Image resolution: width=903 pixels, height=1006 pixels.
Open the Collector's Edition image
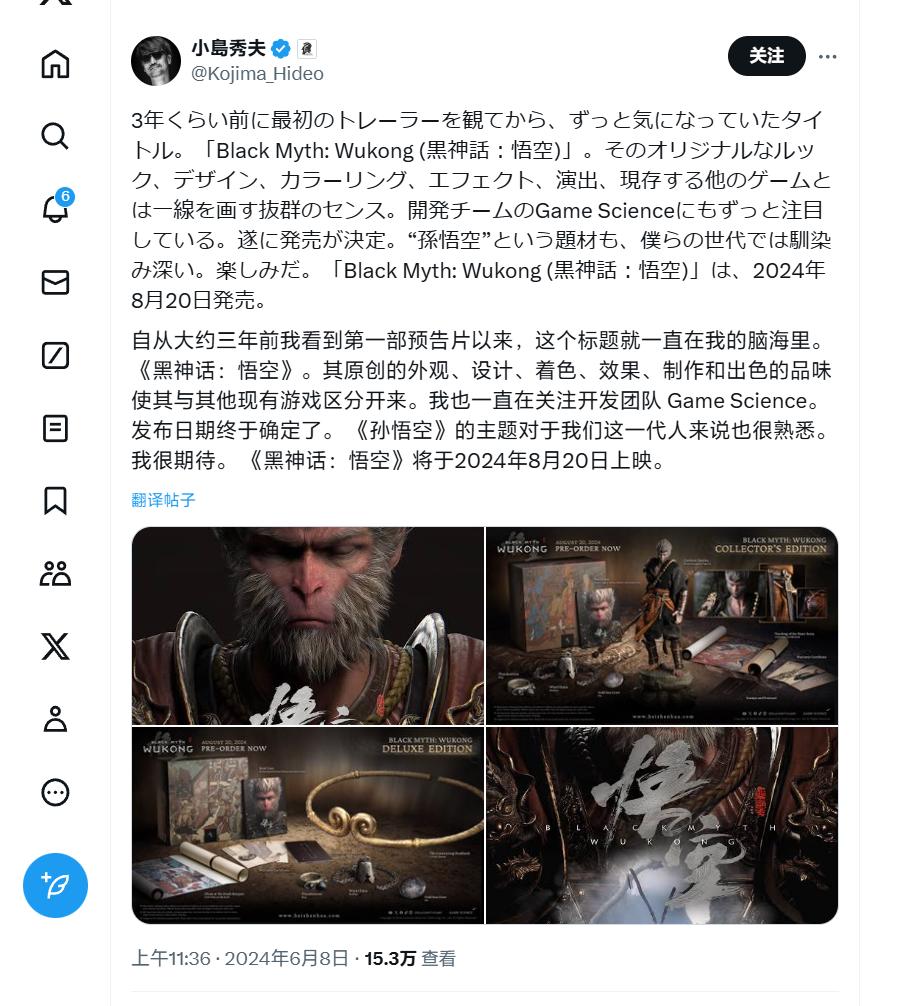coord(661,625)
